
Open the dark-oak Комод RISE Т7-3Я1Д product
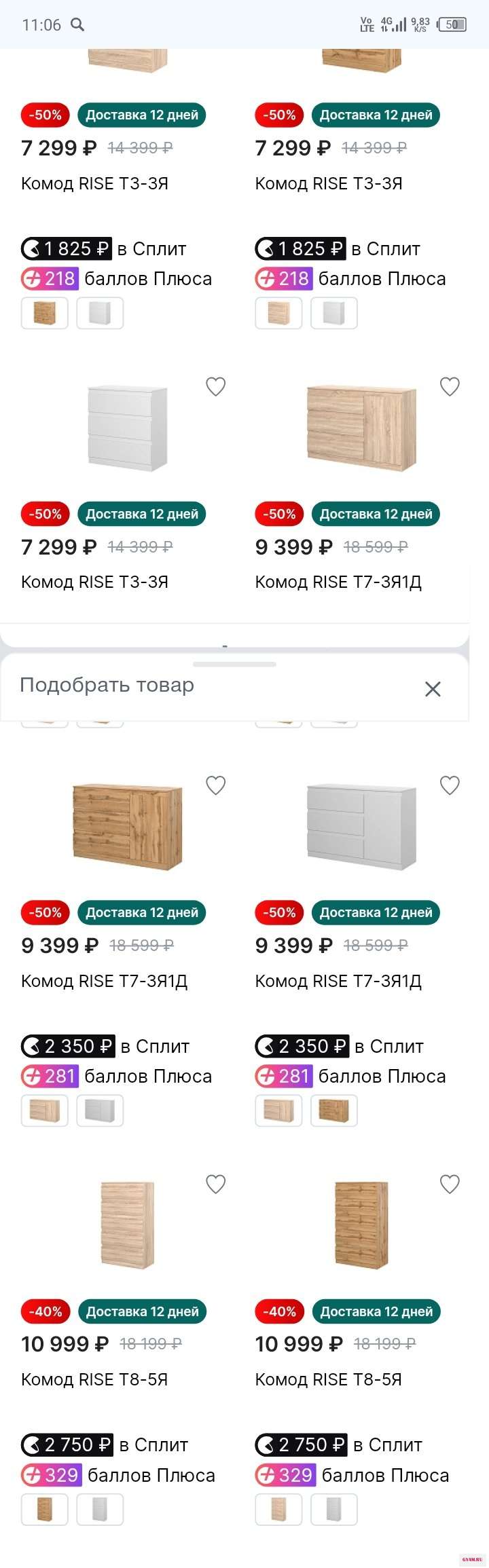click(128, 826)
